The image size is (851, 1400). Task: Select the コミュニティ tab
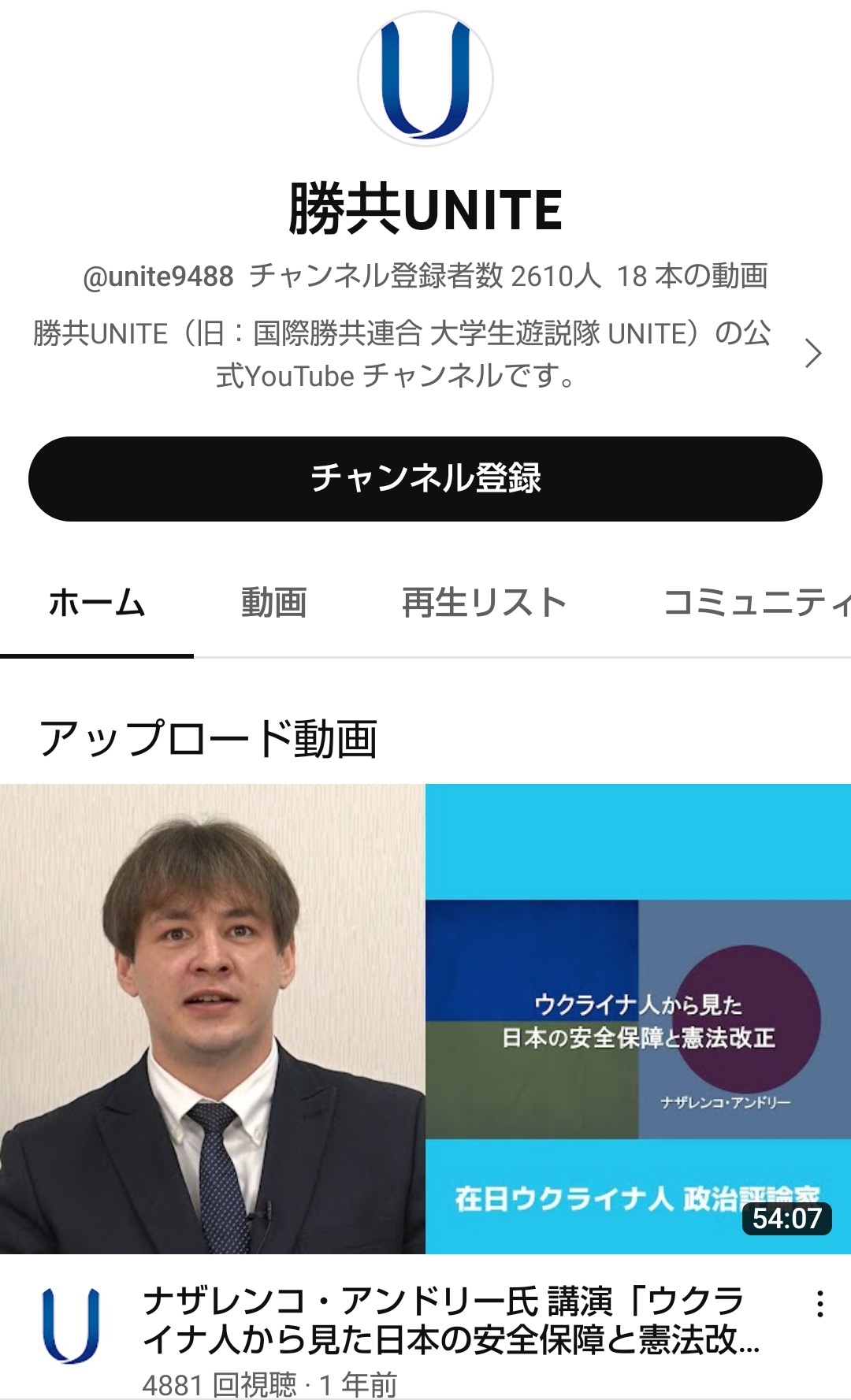[x=756, y=603]
